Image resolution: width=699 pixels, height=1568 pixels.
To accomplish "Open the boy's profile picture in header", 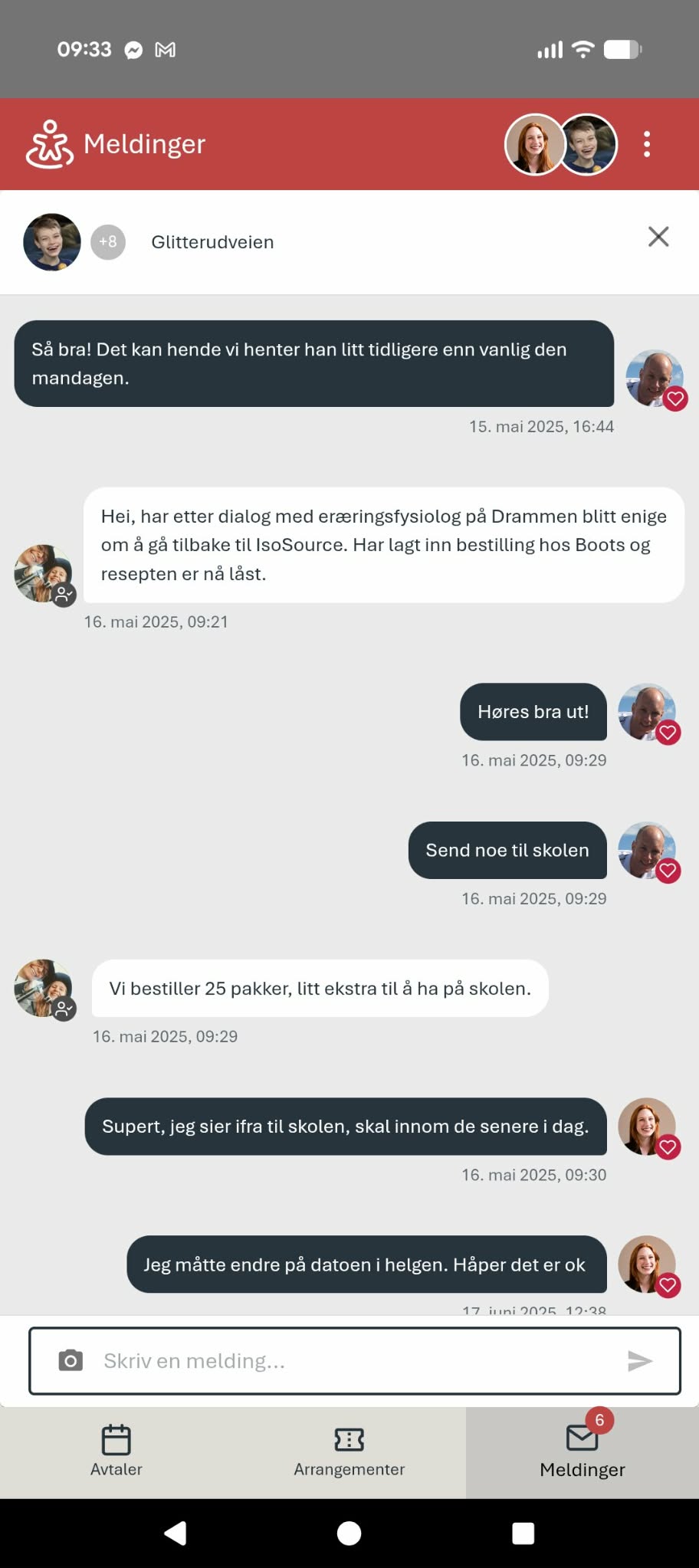I will click(589, 144).
